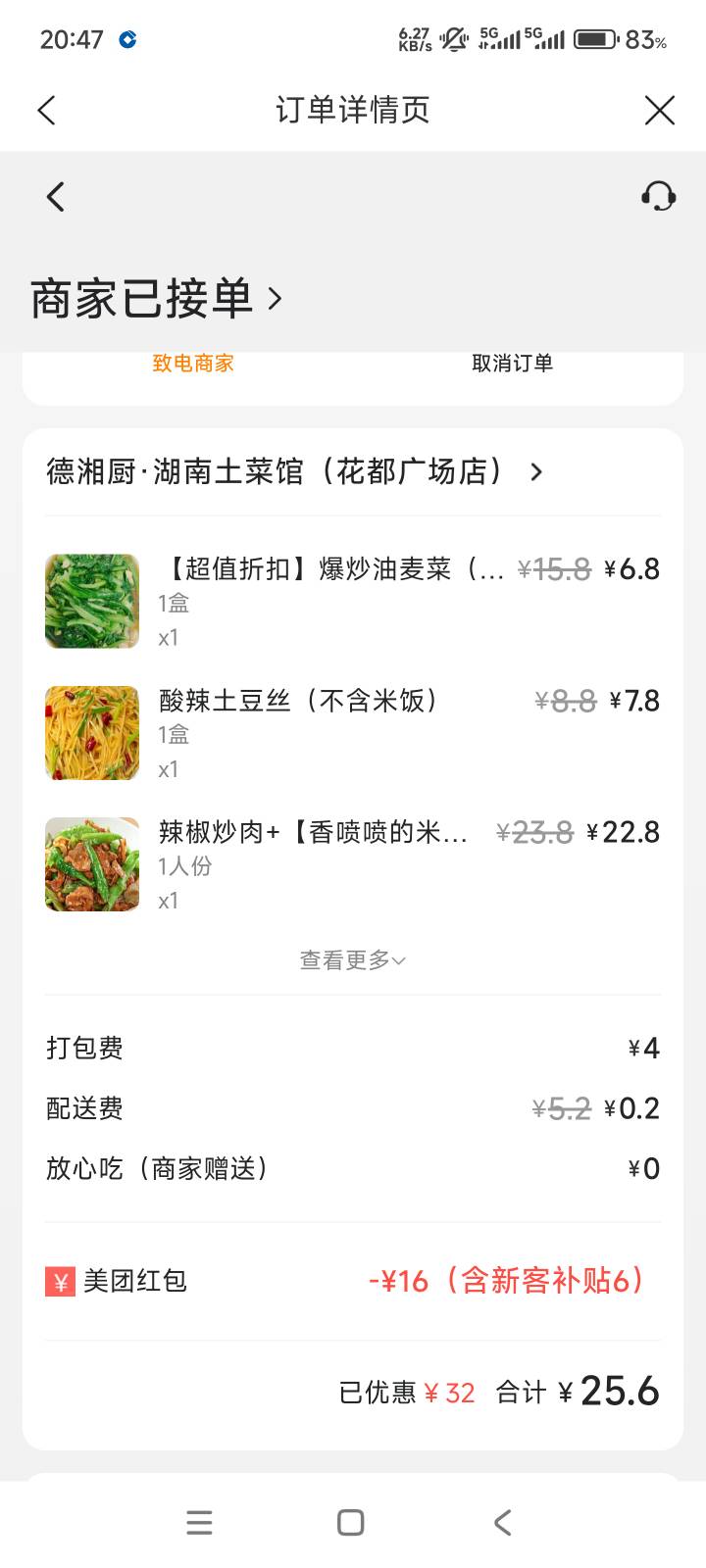Open the 爆炒油麦菜 dish item
The height and width of the screenshot is (1568, 706).
click(x=333, y=569)
